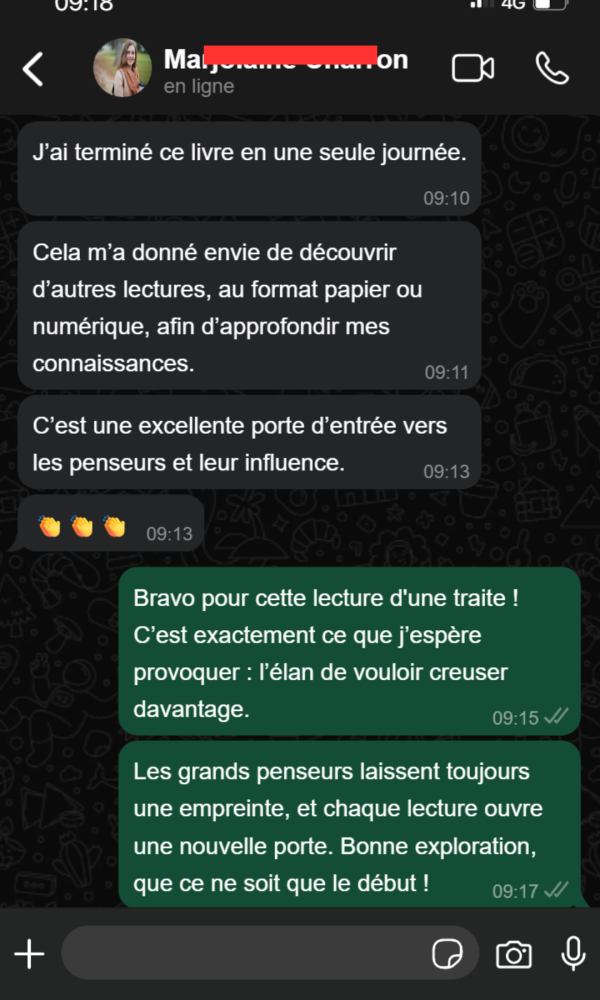600x1000 pixels.
Task: Start a voice call
Action: [552, 68]
